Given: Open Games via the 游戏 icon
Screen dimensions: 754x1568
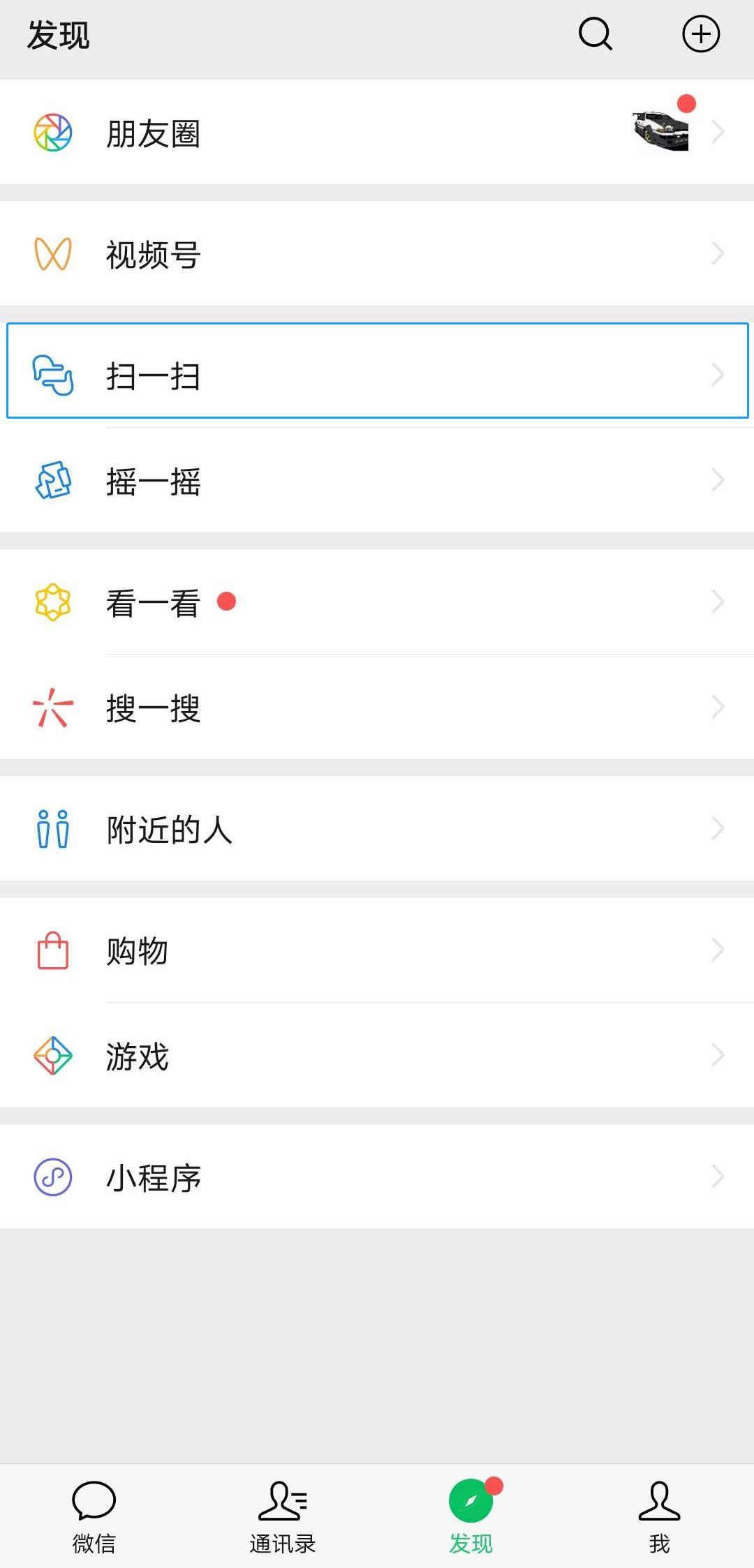Looking at the screenshot, I should [52, 1056].
